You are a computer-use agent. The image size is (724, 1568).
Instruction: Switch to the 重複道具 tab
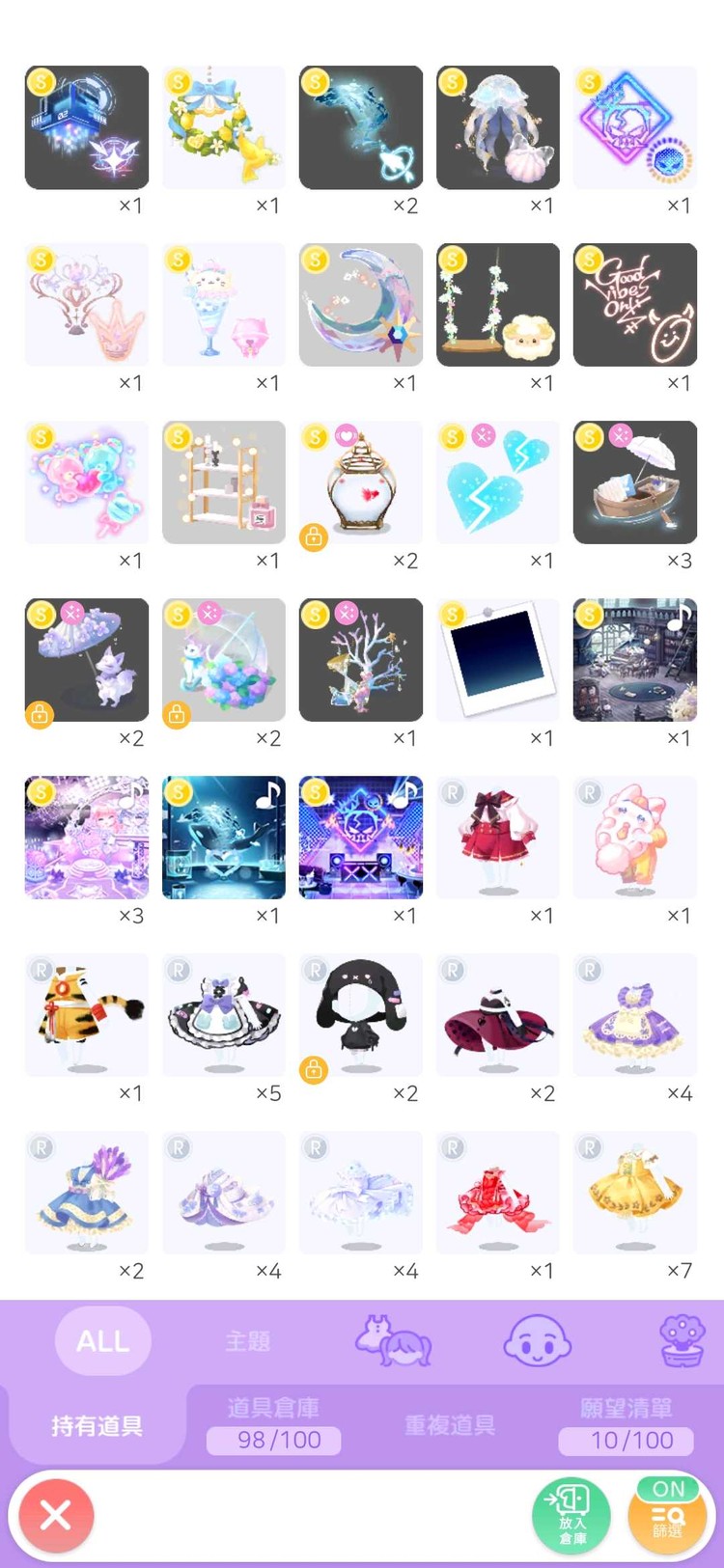coord(449,1425)
